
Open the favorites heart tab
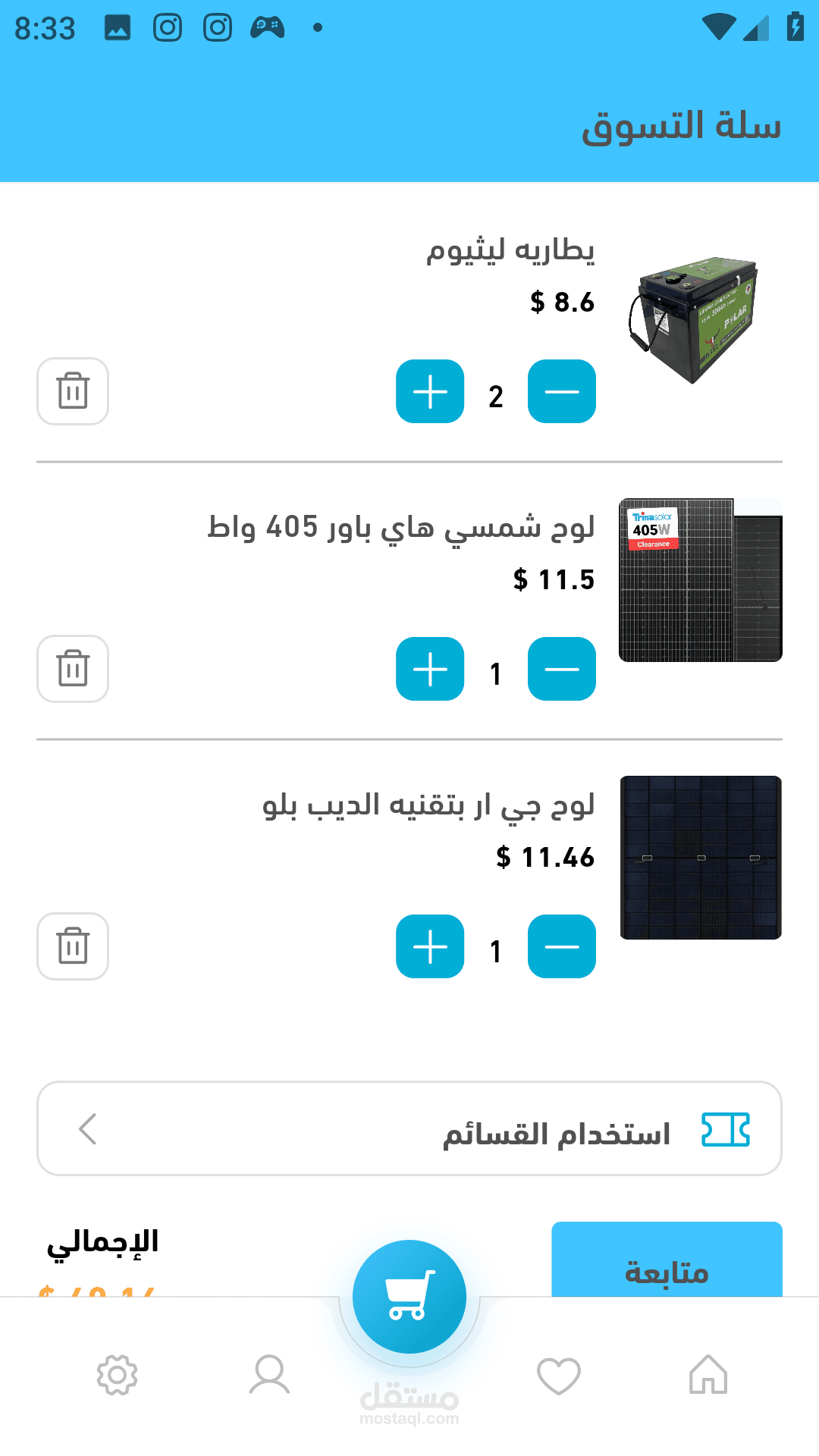[559, 1375]
